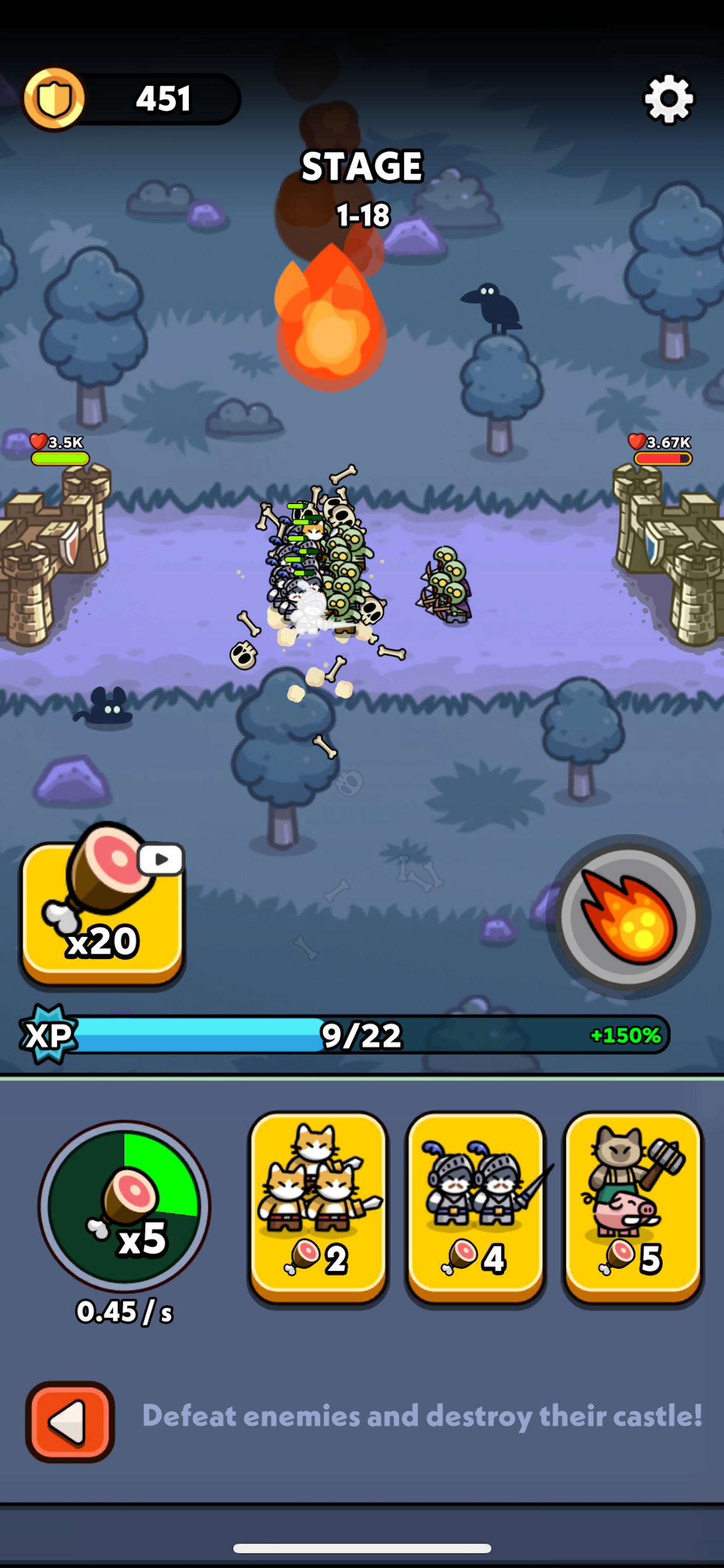Tap the x5 meat generator circle
This screenshot has width=724, height=1568.
(125, 1206)
